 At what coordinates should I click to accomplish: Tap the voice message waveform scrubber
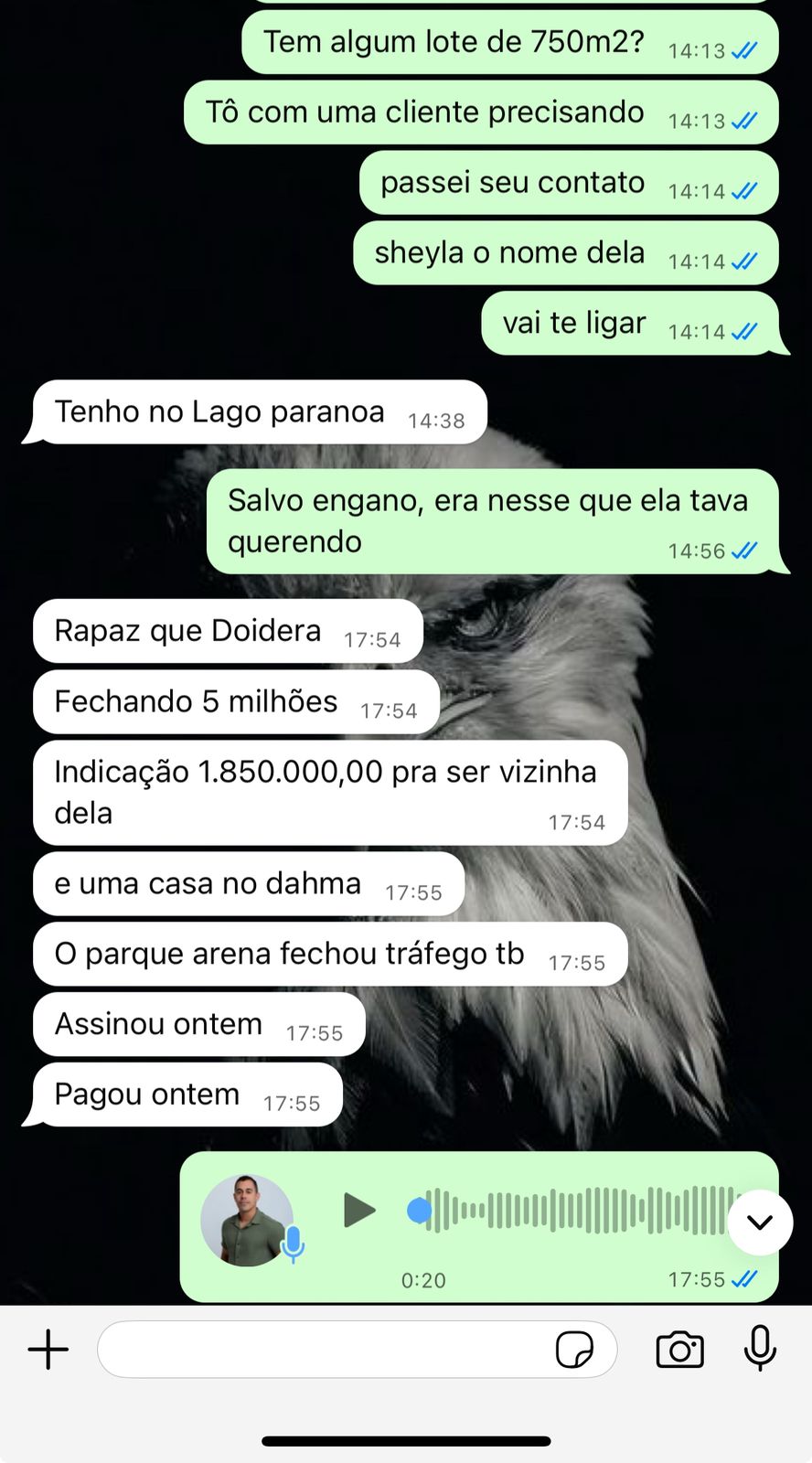coord(567,1210)
